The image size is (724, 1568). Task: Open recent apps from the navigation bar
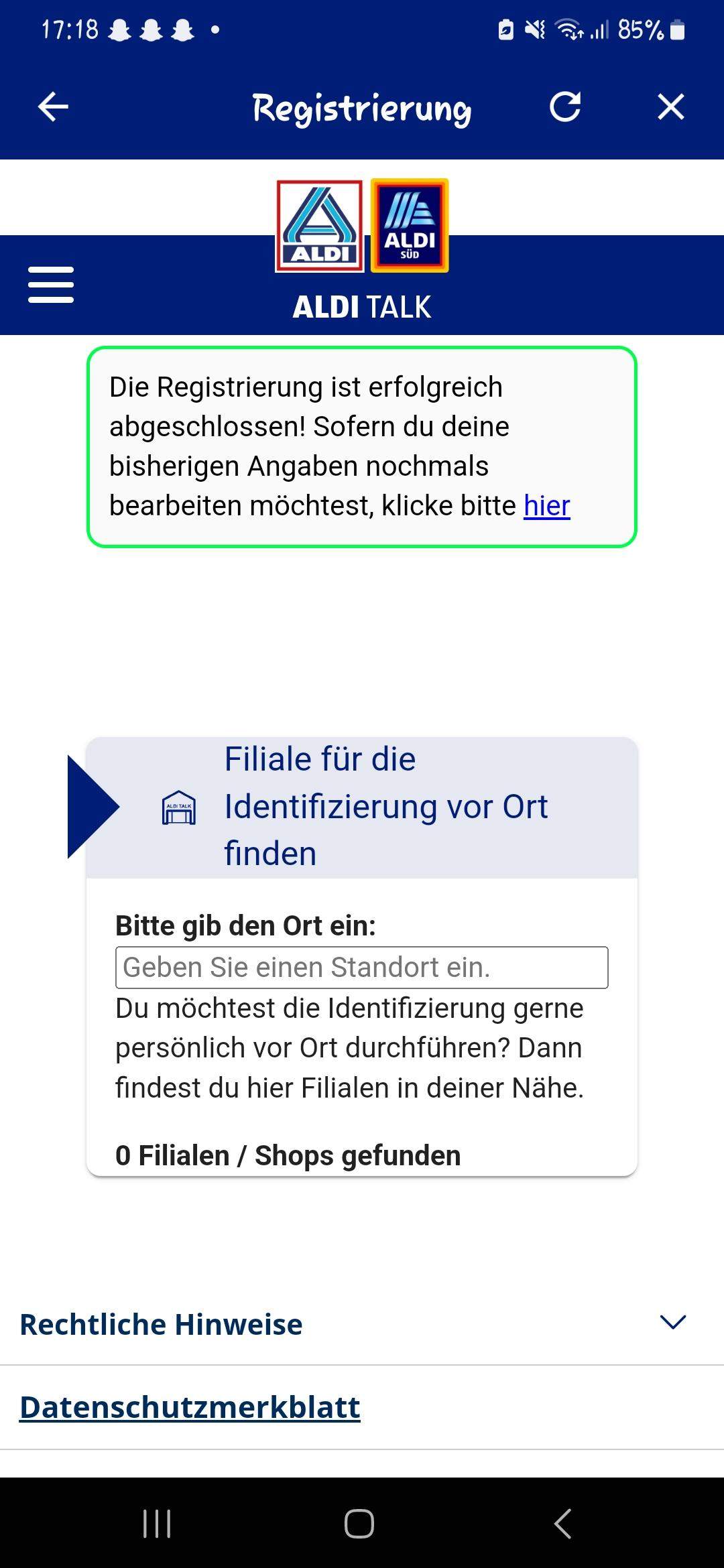pos(158,1523)
